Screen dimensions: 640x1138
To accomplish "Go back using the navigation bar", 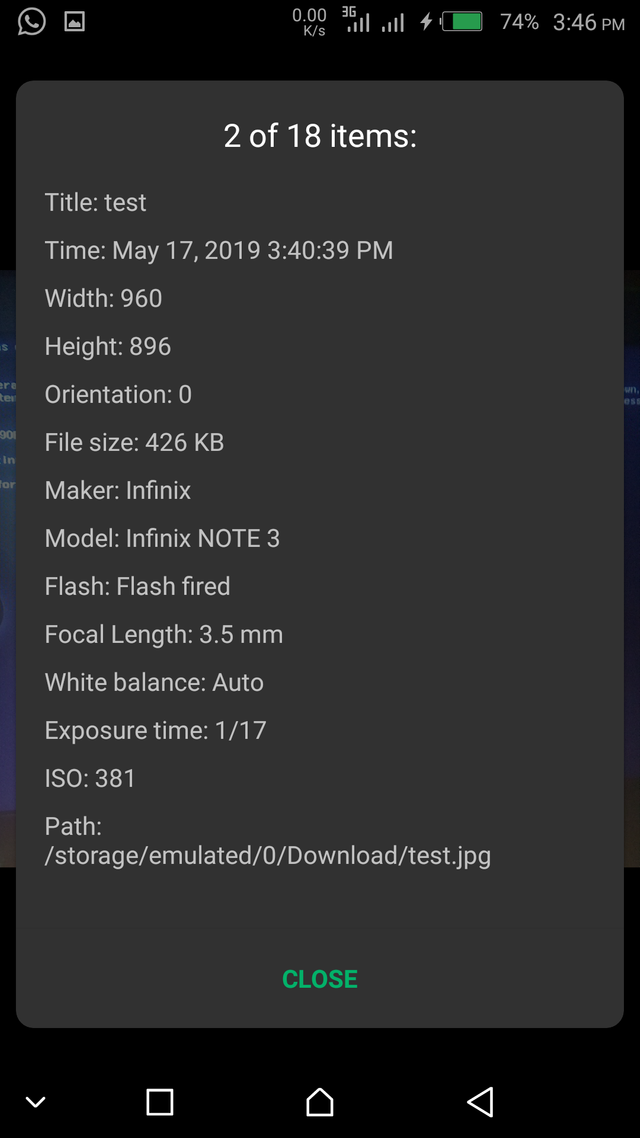I will click(480, 1102).
